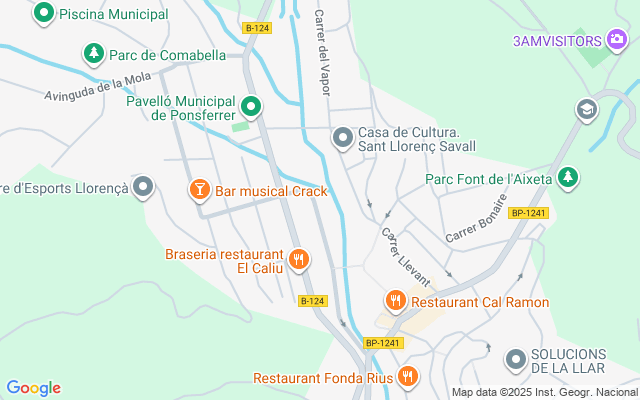Tap the Restaurant Fonda Rius marker
Image resolution: width=640 pixels, height=400 pixels.
pos(408,377)
